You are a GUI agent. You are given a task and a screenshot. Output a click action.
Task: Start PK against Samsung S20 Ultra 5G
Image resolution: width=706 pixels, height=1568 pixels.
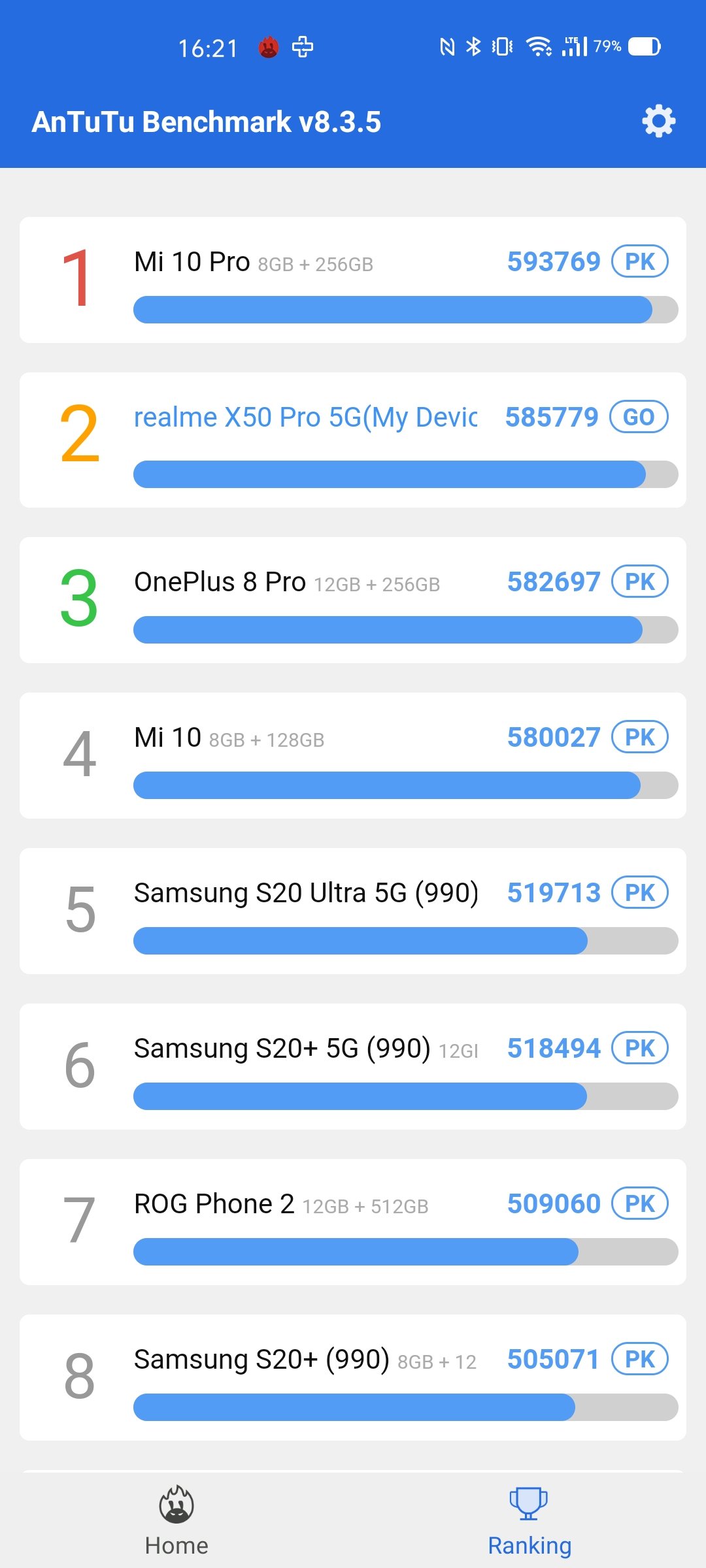point(639,892)
